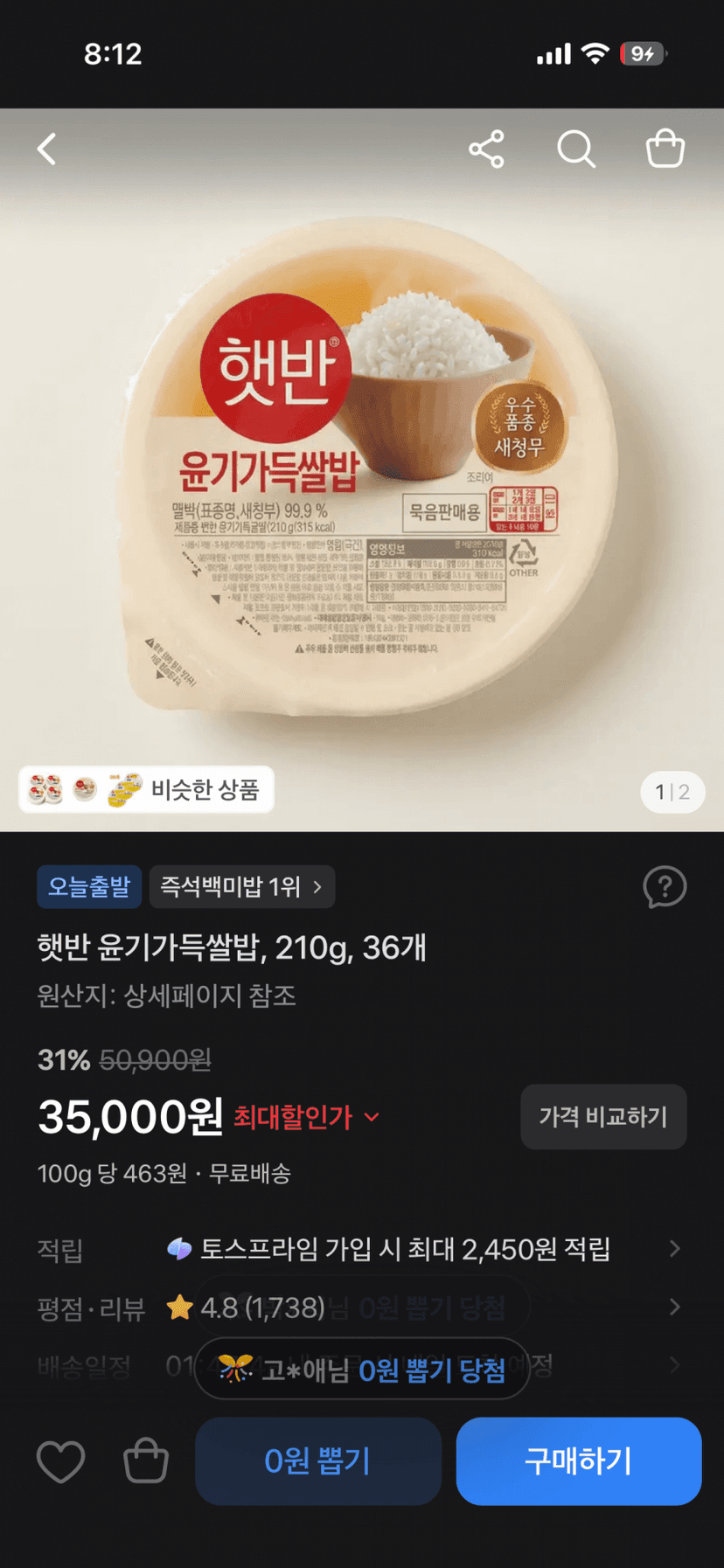Open the shopping cart at top
This screenshot has height=1568, width=724.
665,149
